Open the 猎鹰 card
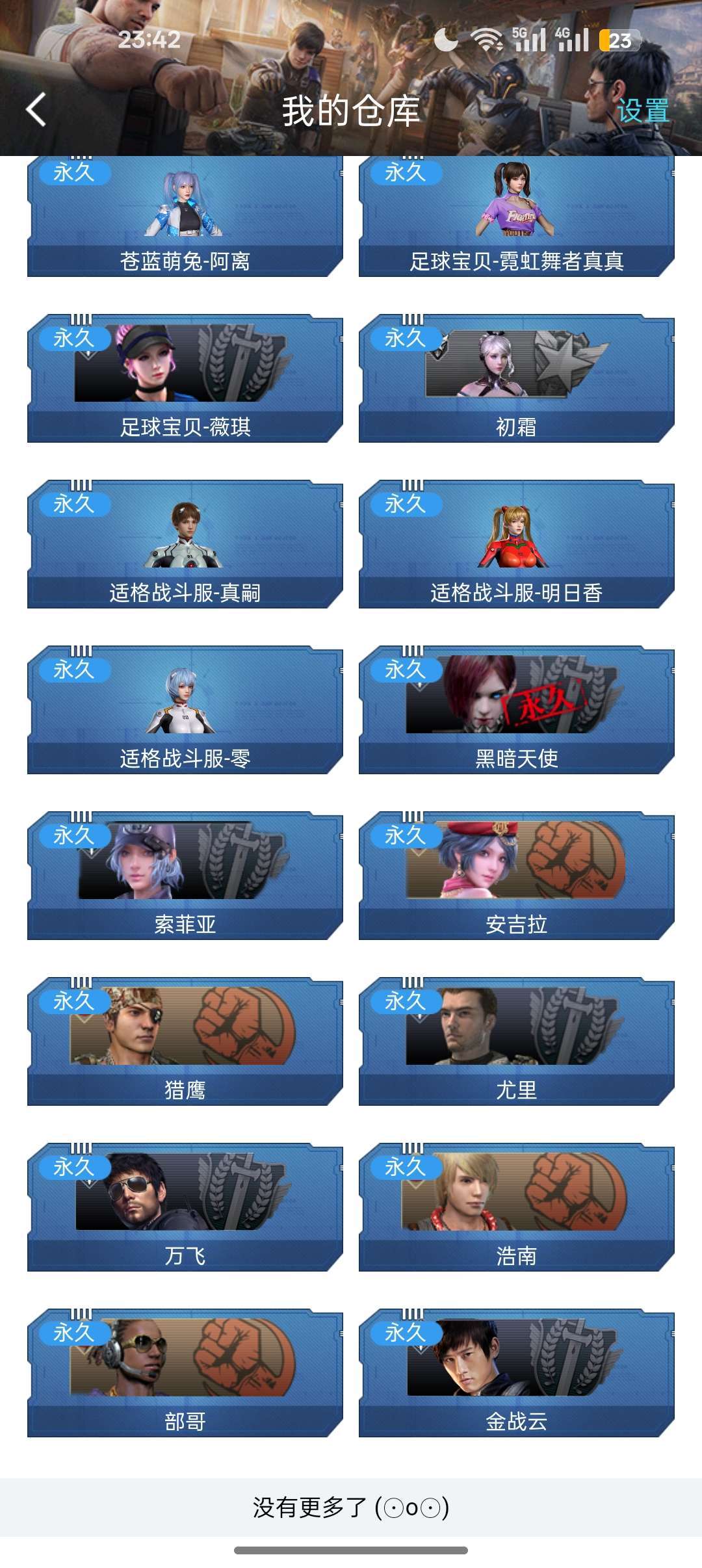This screenshot has height=1568, width=702. point(185,1041)
